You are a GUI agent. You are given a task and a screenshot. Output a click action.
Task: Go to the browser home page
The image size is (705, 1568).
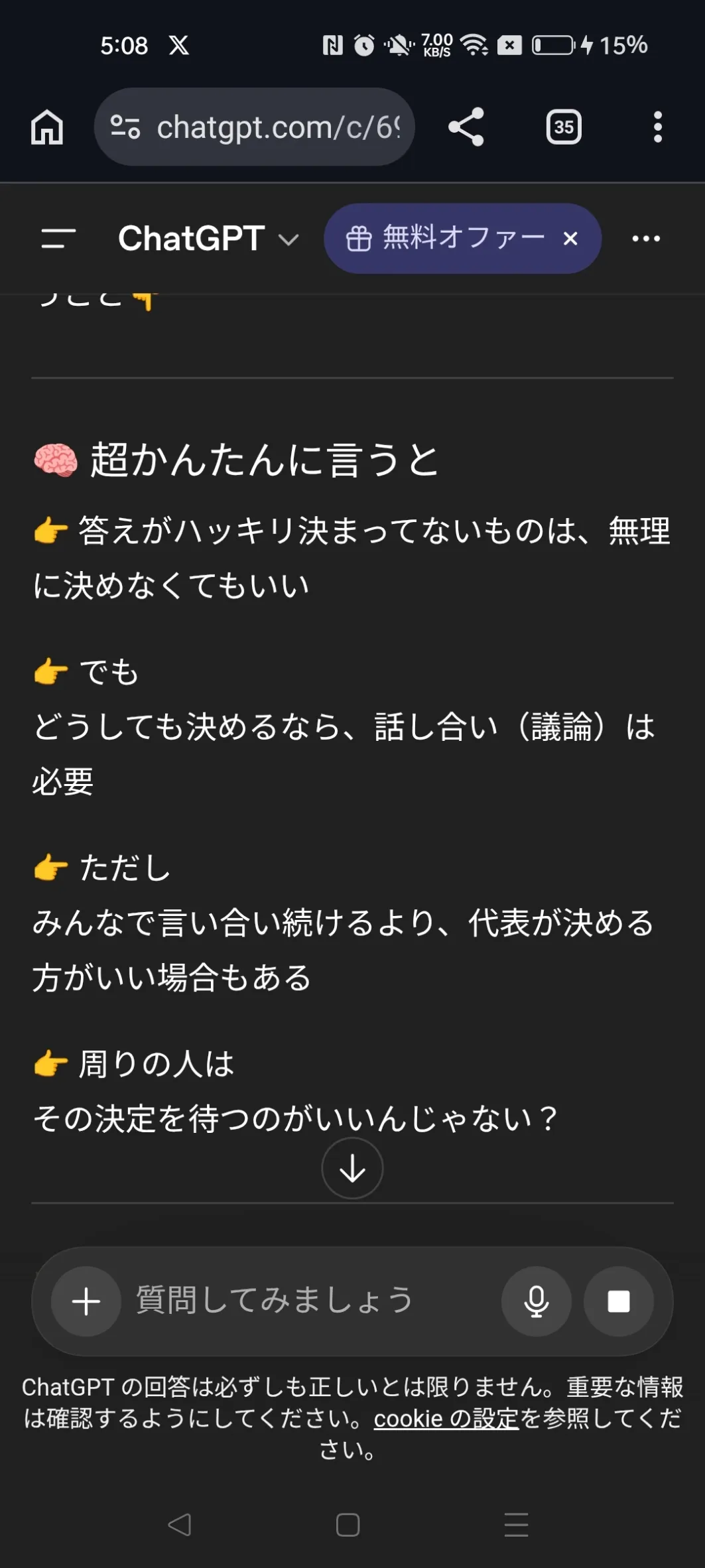[47, 127]
